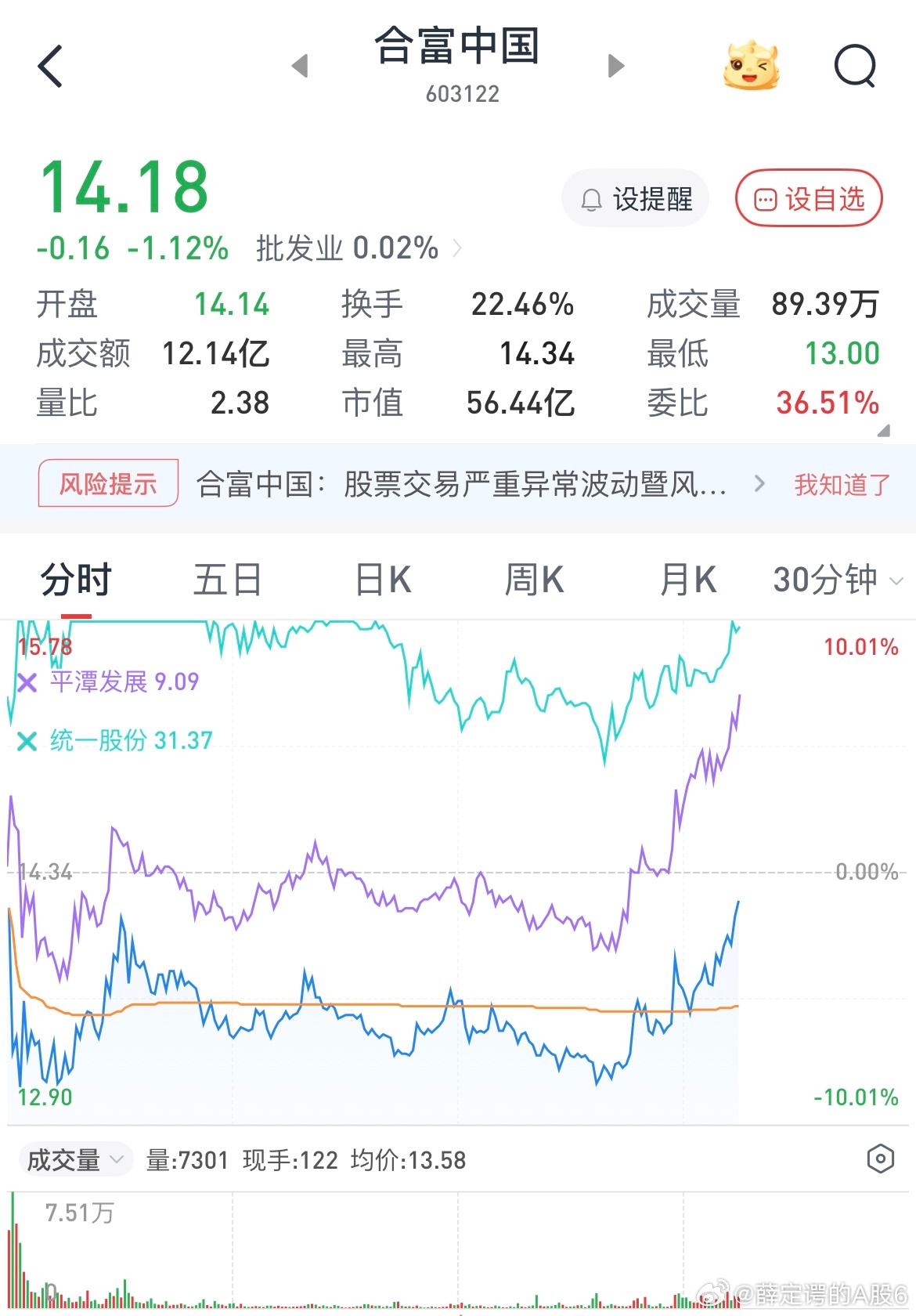Tap the 风险提示 risk warning label

pos(107,483)
